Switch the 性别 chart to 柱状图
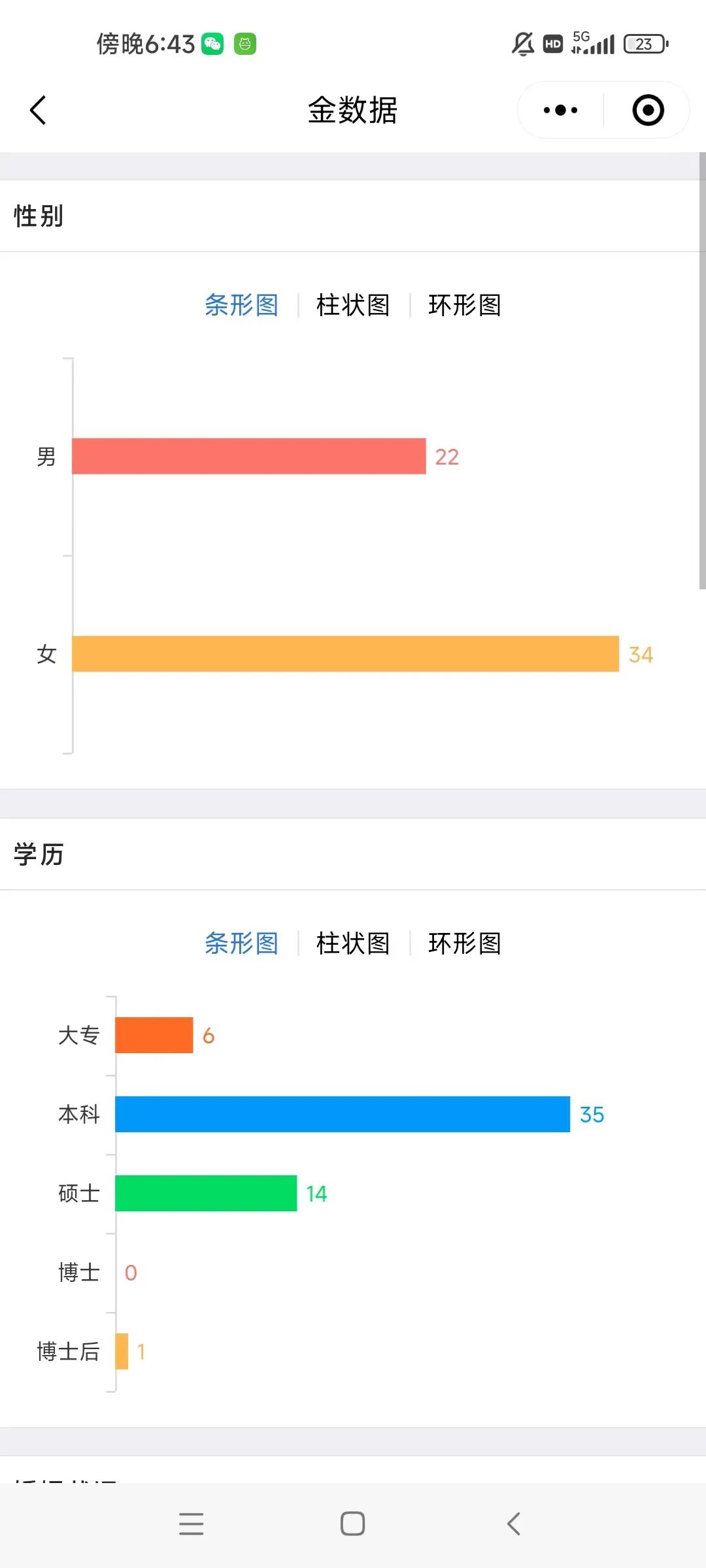 tap(353, 305)
